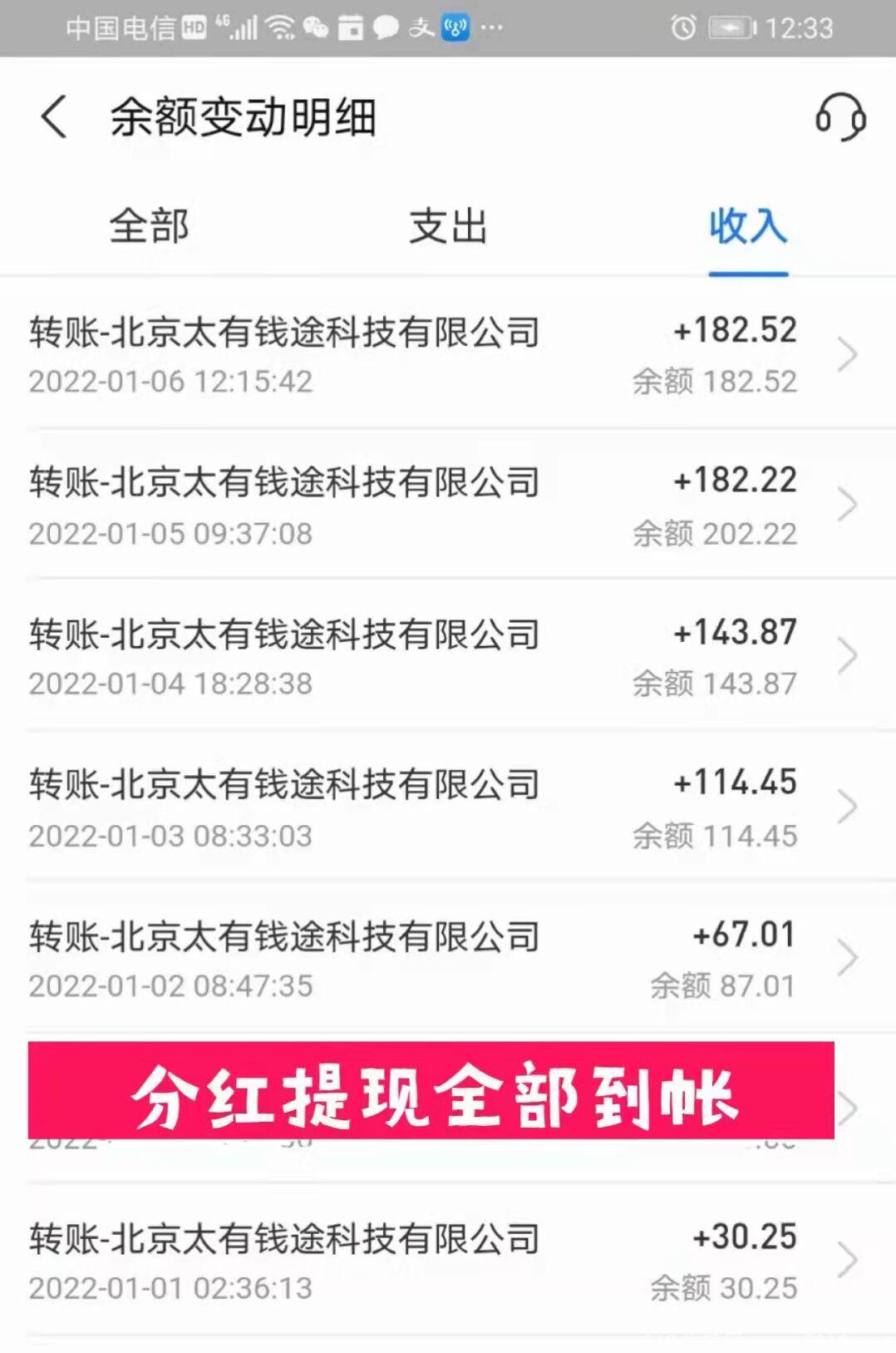Tap the alarm clock icon in status bar

(682, 27)
